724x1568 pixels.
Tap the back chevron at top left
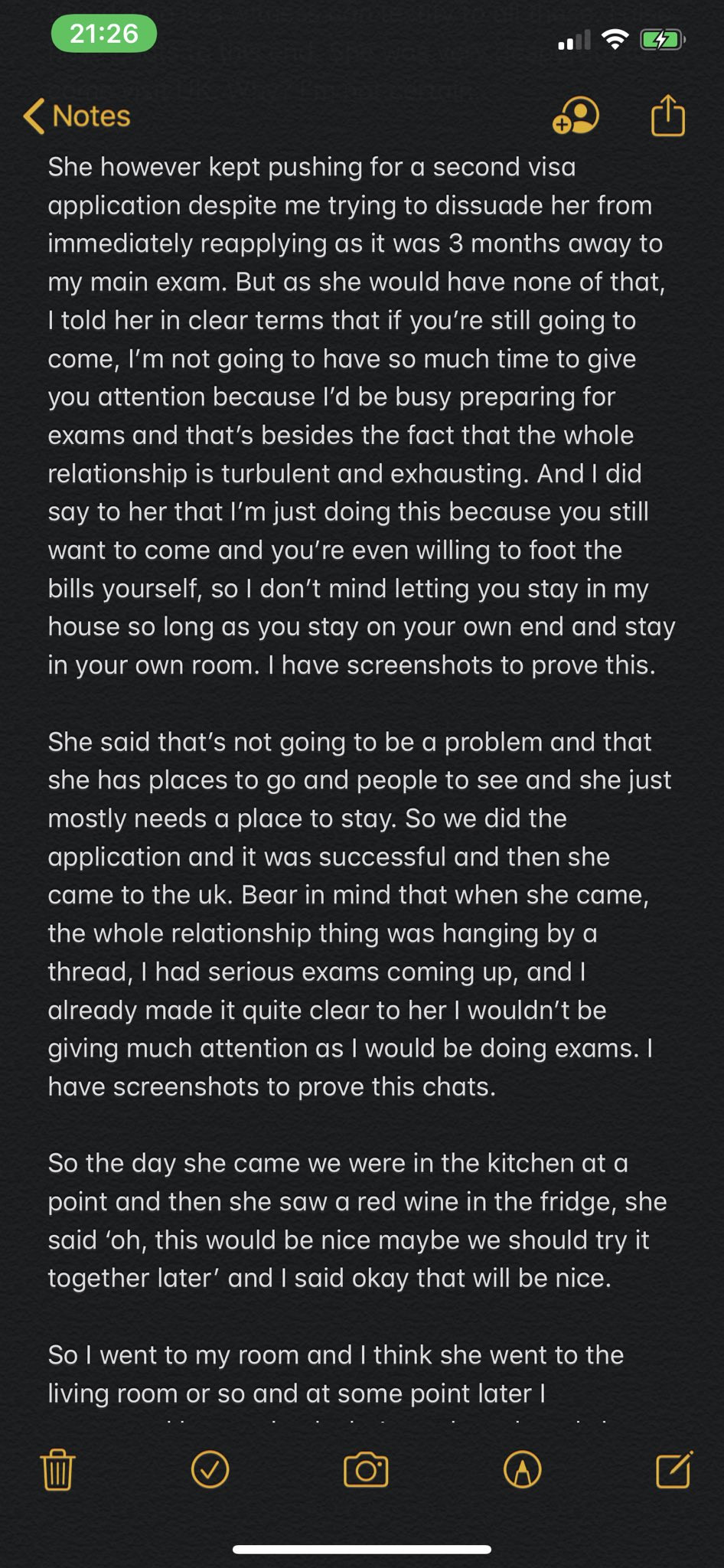point(32,116)
